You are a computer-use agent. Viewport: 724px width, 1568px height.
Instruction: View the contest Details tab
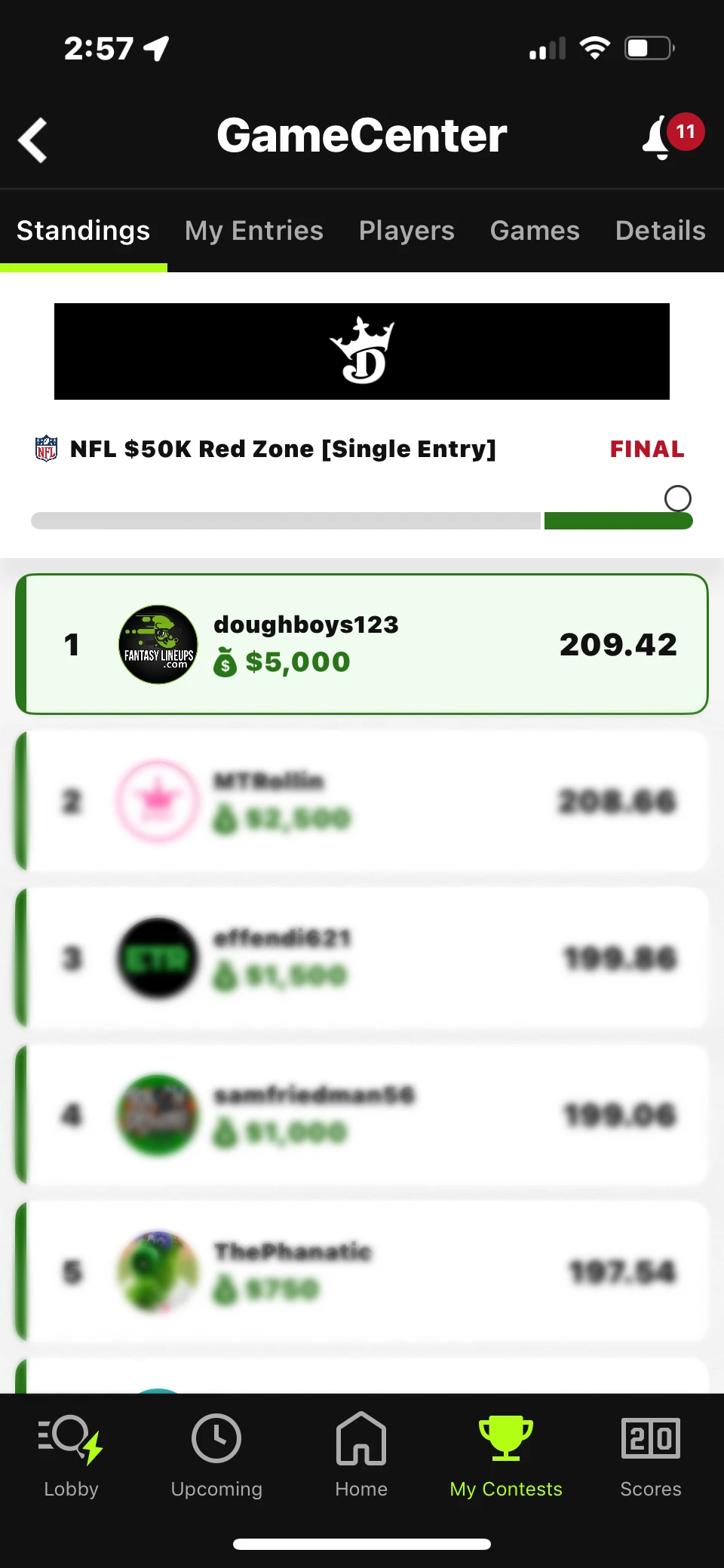pyautogui.click(x=660, y=231)
